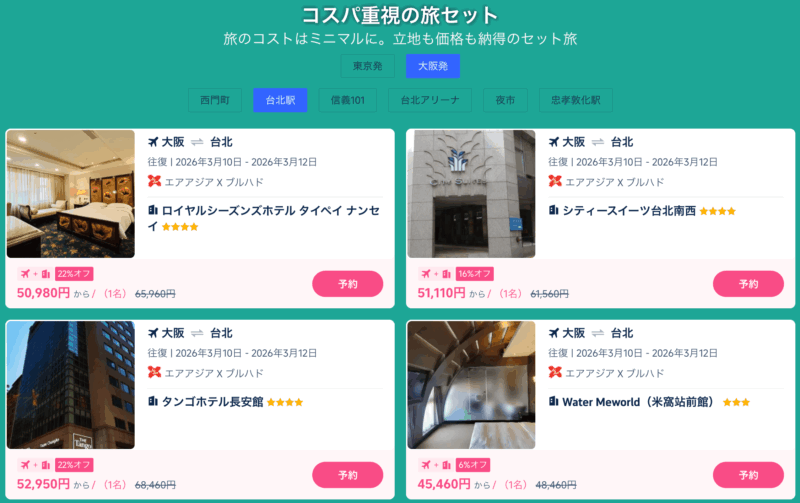Filter by the 西門町 area chip
The height and width of the screenshot is (503, 800).
tap(215, 100)
